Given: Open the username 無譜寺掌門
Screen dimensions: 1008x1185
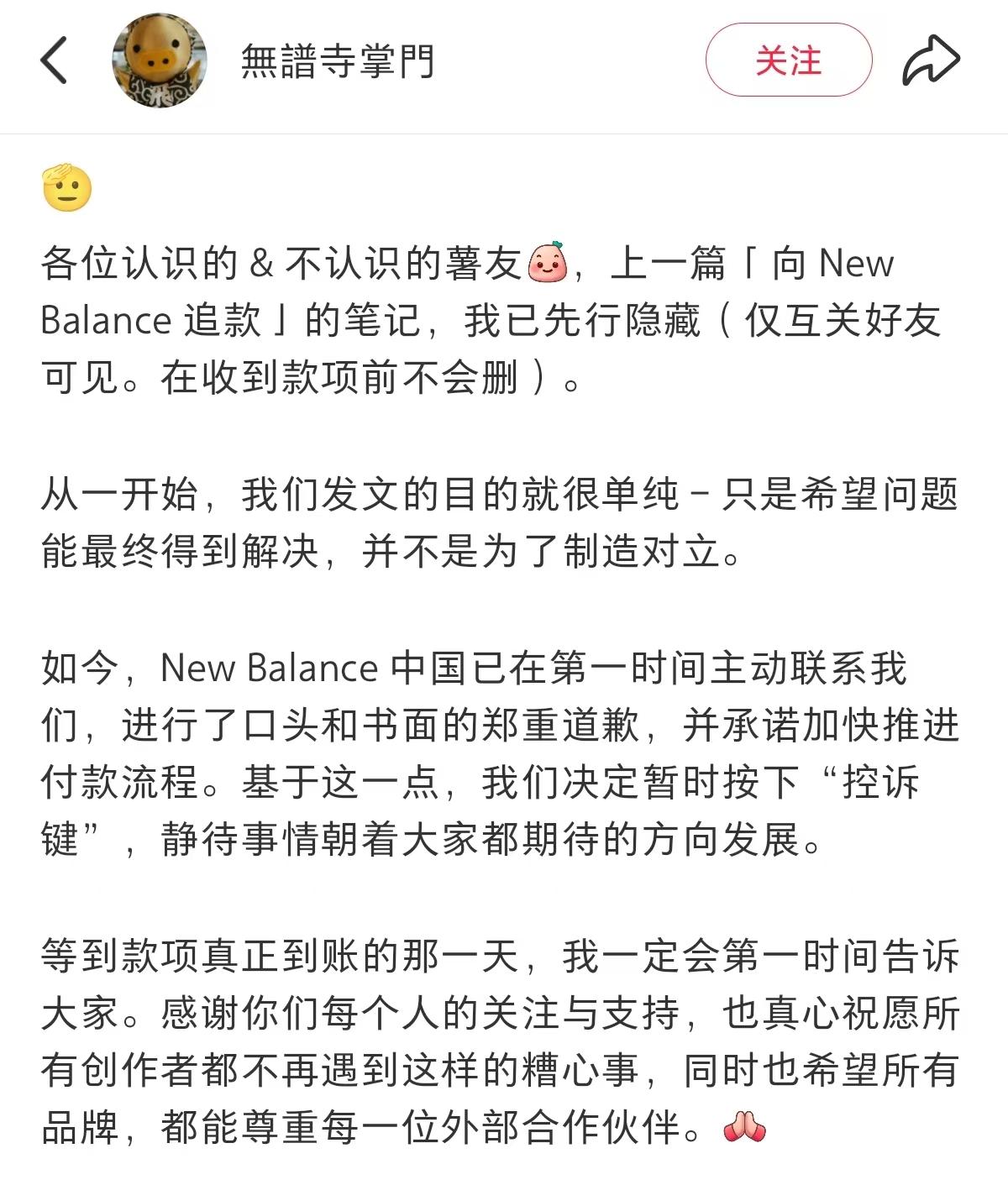Looking at the screenshot, I should (x=338, y=61).
